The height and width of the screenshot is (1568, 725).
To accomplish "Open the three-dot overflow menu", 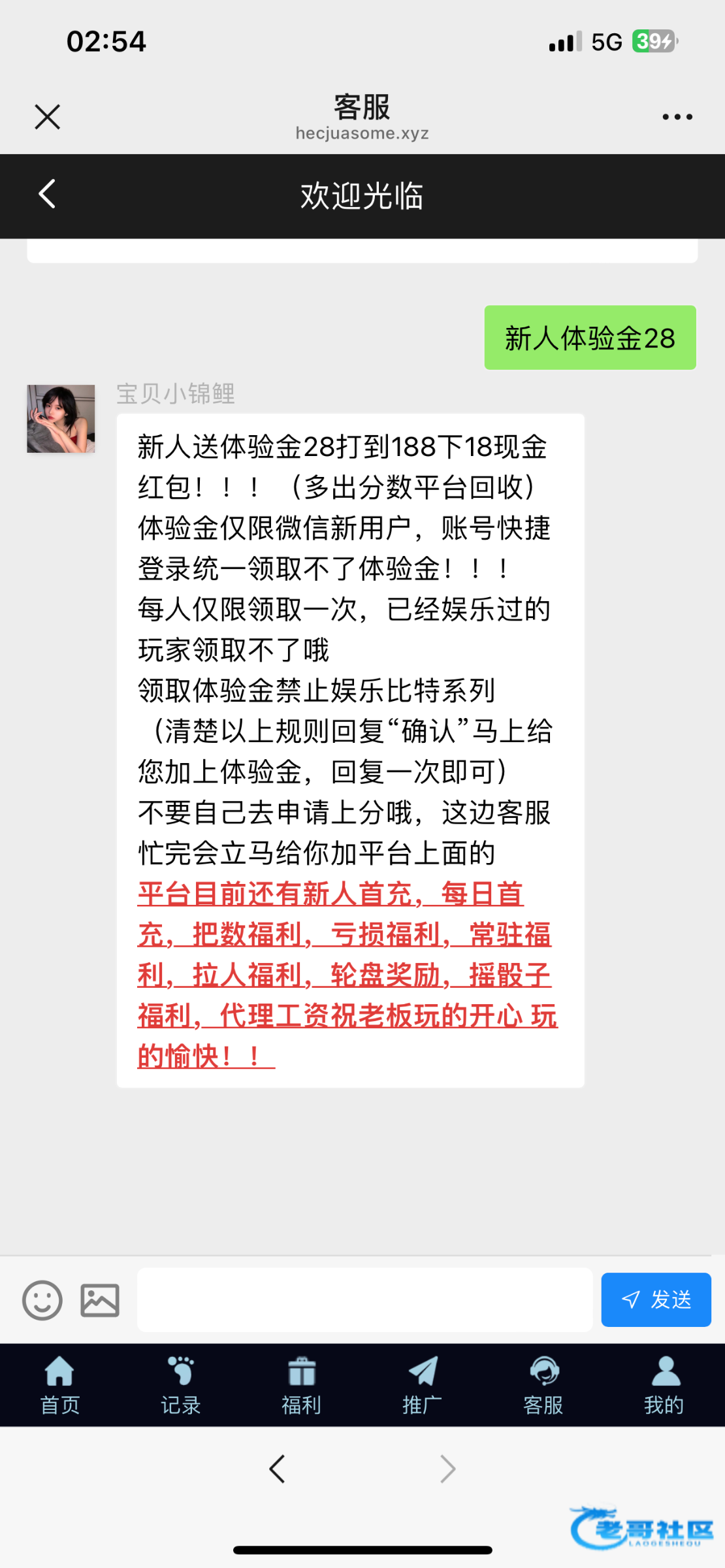I will pos(677,117).
